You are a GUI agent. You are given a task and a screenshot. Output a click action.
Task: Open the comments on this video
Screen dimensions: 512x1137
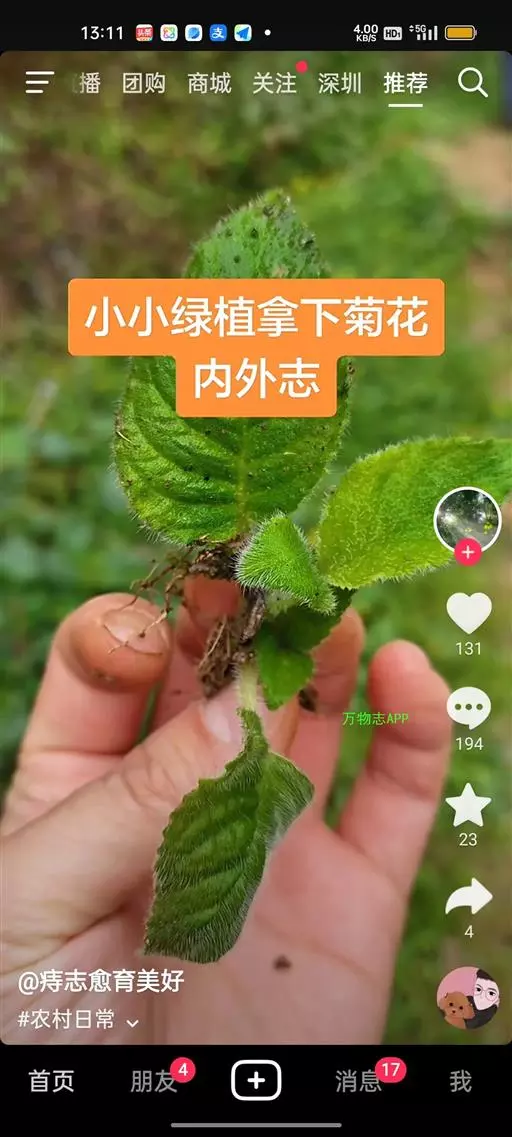[x=468, y=708]
